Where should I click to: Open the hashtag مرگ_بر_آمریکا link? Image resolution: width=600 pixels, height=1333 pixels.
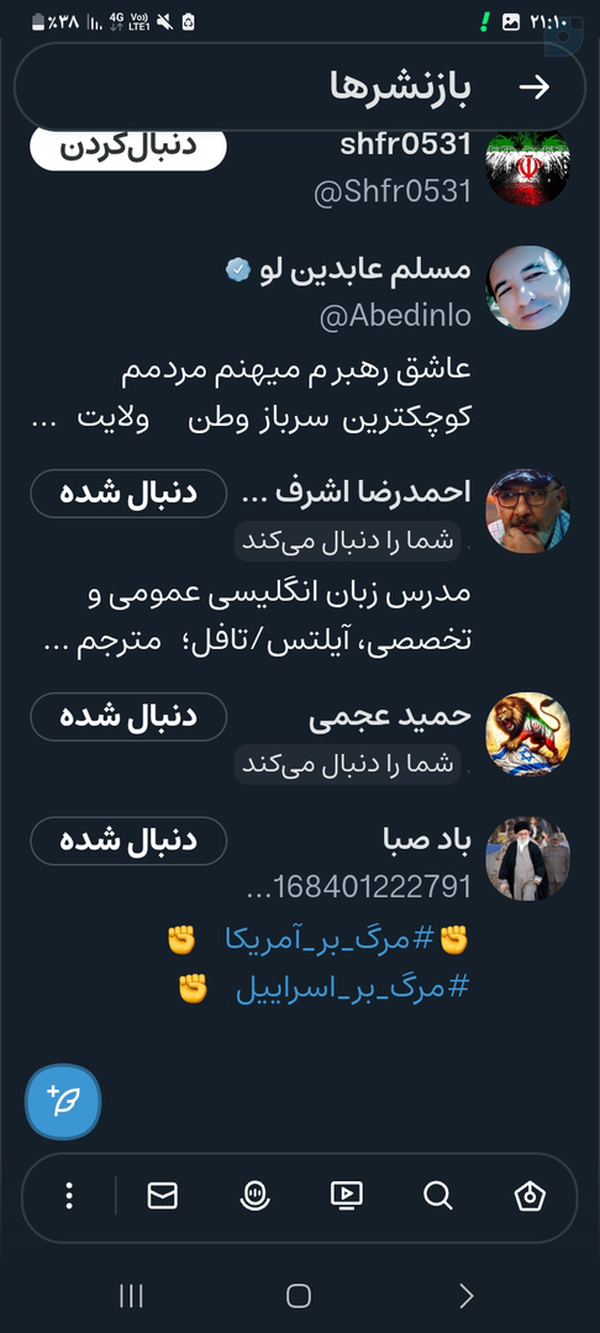[x=331, y=939]
